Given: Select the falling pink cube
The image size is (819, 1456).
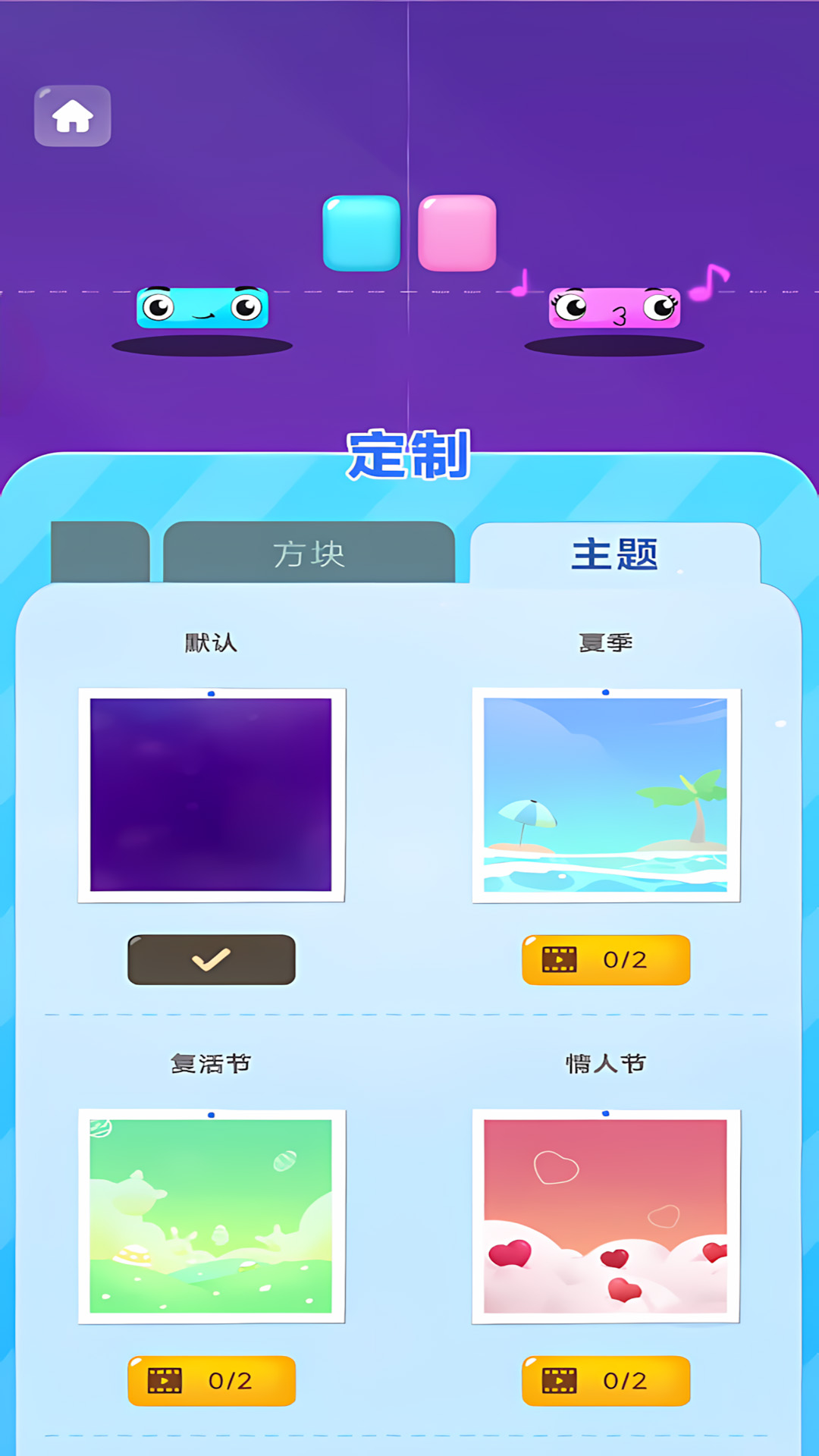Looking at the screenshot, I should point(457,234).
